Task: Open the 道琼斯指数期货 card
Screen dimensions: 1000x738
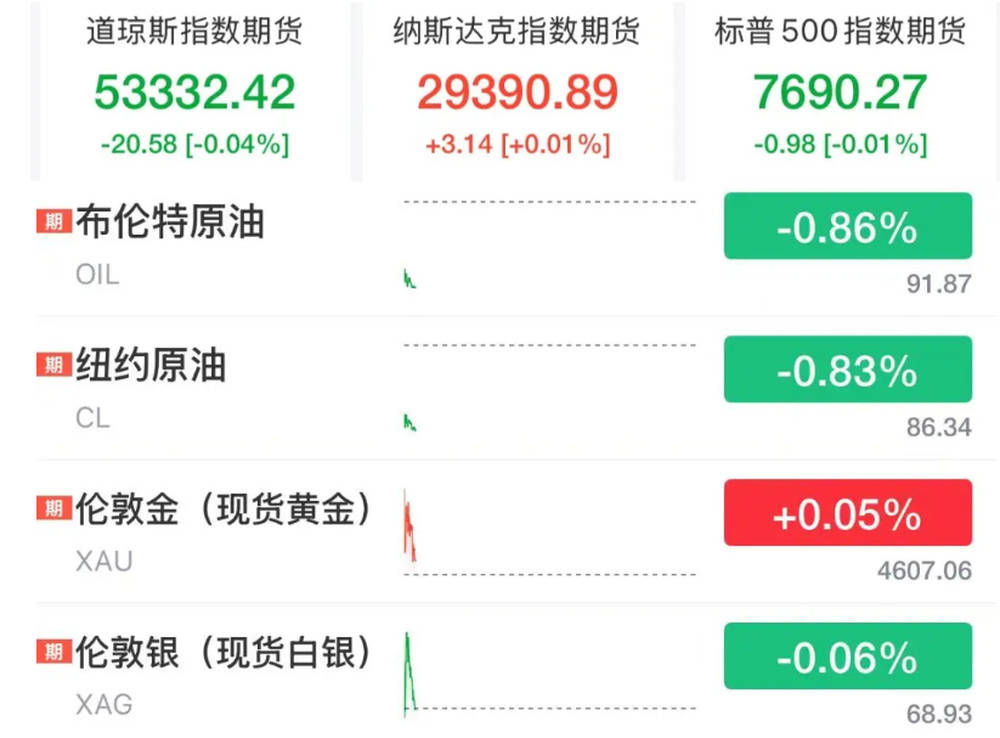Action: [193, 91]
